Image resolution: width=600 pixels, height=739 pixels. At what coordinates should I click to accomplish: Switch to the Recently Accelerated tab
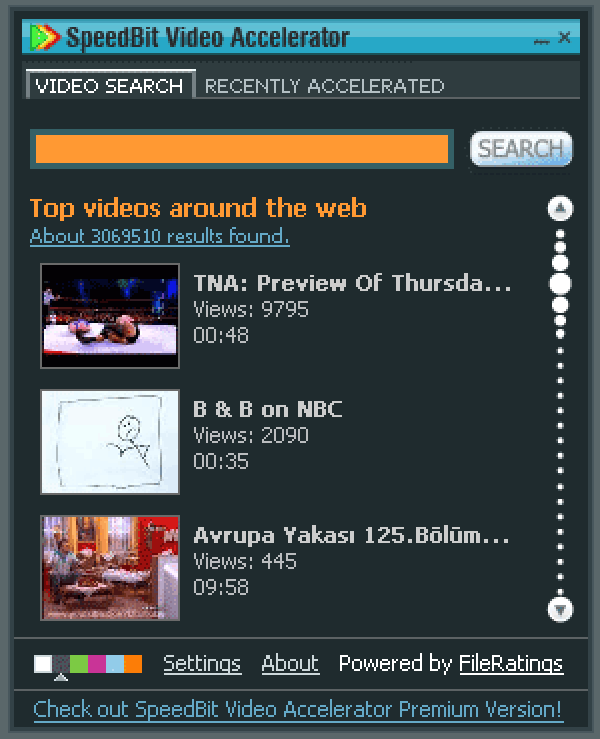tap(324, 86)
